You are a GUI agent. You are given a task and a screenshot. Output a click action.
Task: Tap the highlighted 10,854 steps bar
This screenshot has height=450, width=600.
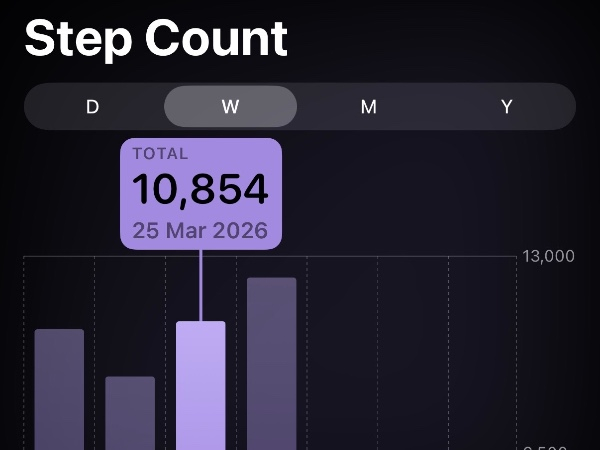tap(201, 386)
